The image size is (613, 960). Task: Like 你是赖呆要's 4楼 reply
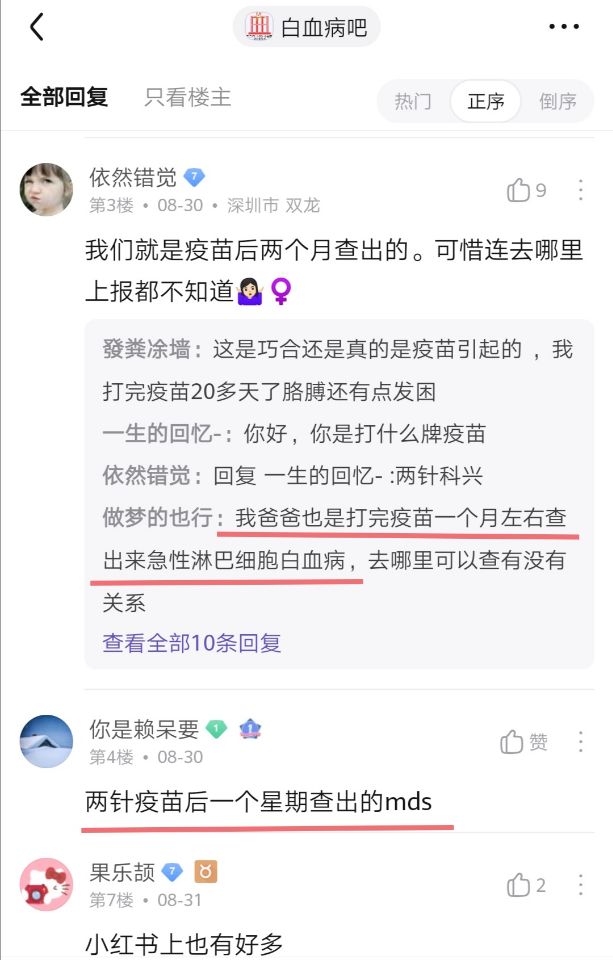[525, 741]
